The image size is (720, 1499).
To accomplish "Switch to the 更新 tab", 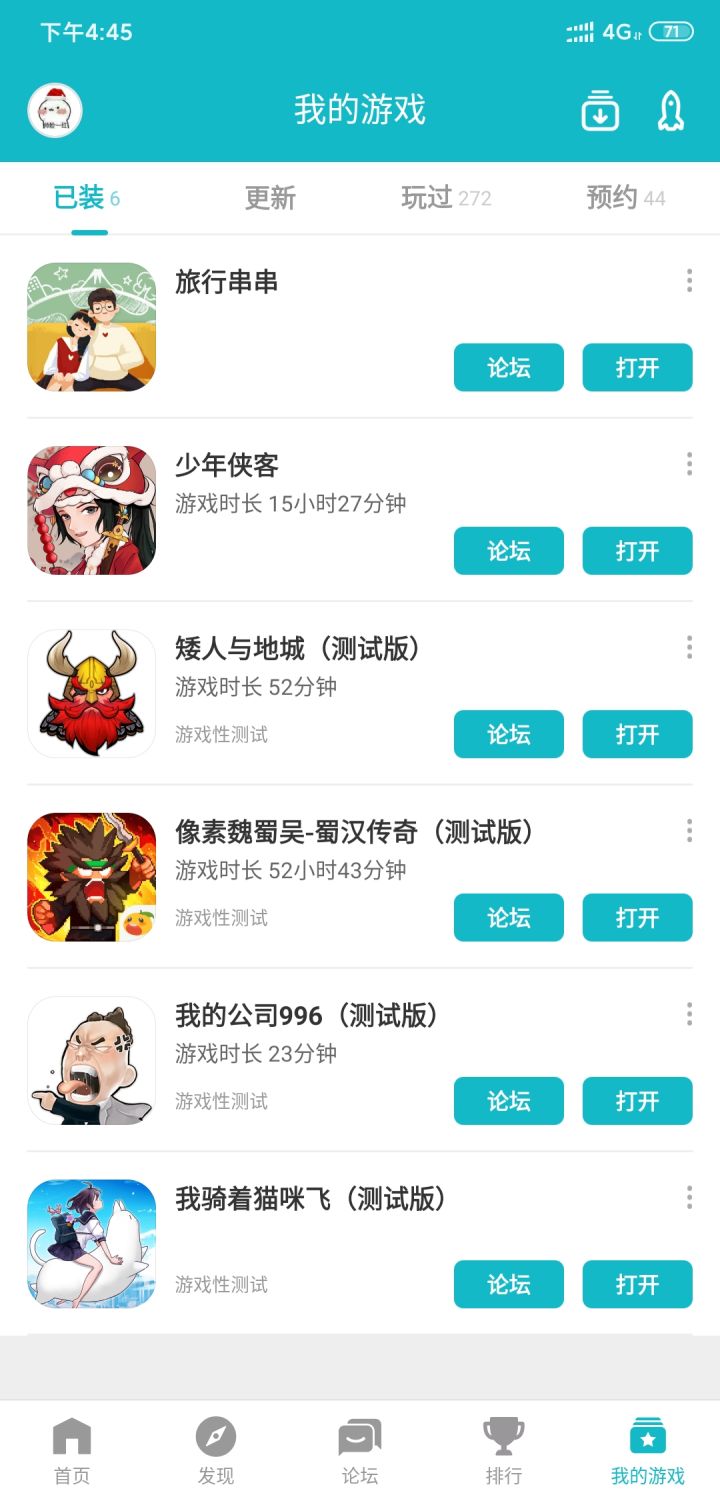I will [x=268, y=198].
